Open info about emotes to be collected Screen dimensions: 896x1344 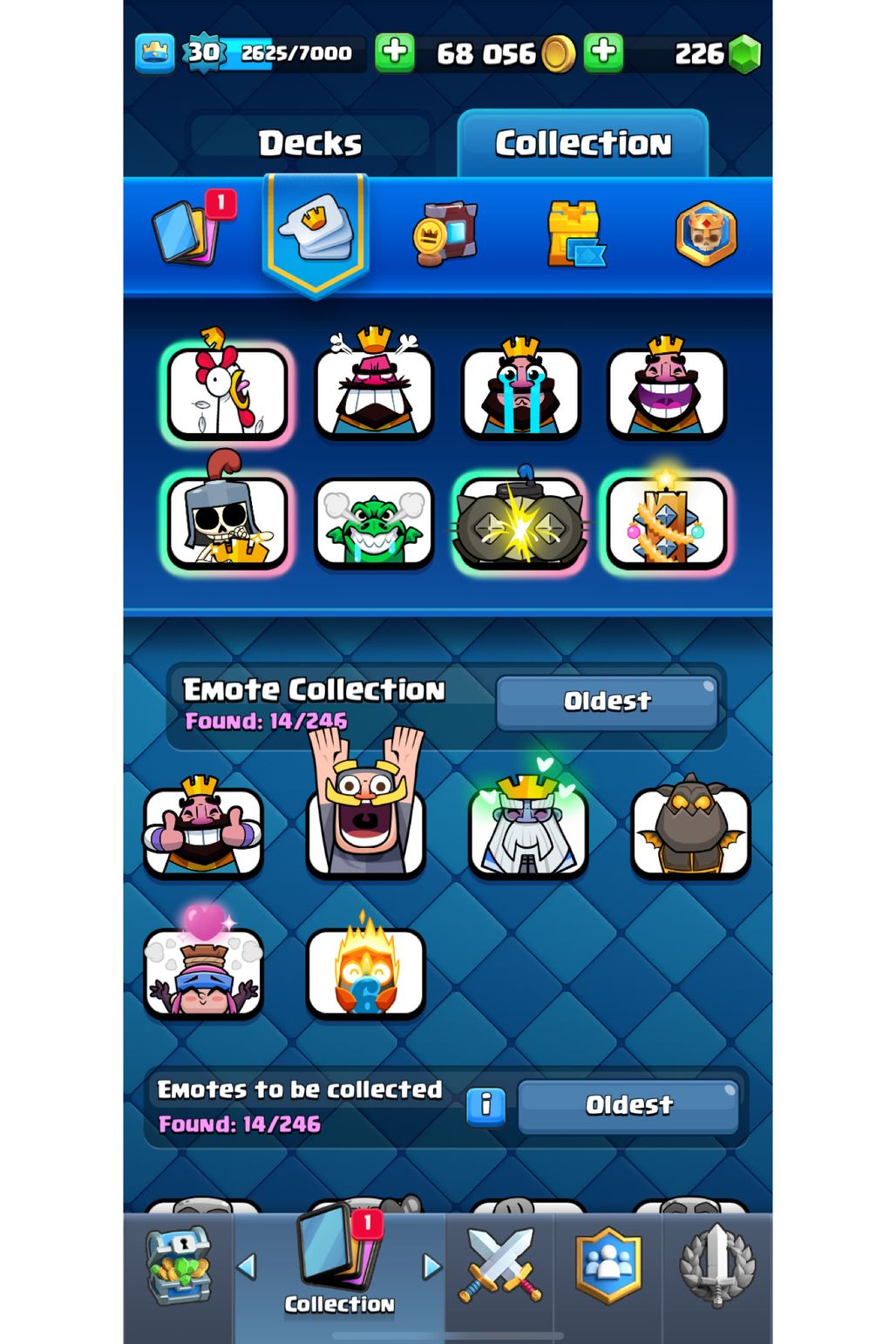pyautogui.click(x=485, y=1106)
